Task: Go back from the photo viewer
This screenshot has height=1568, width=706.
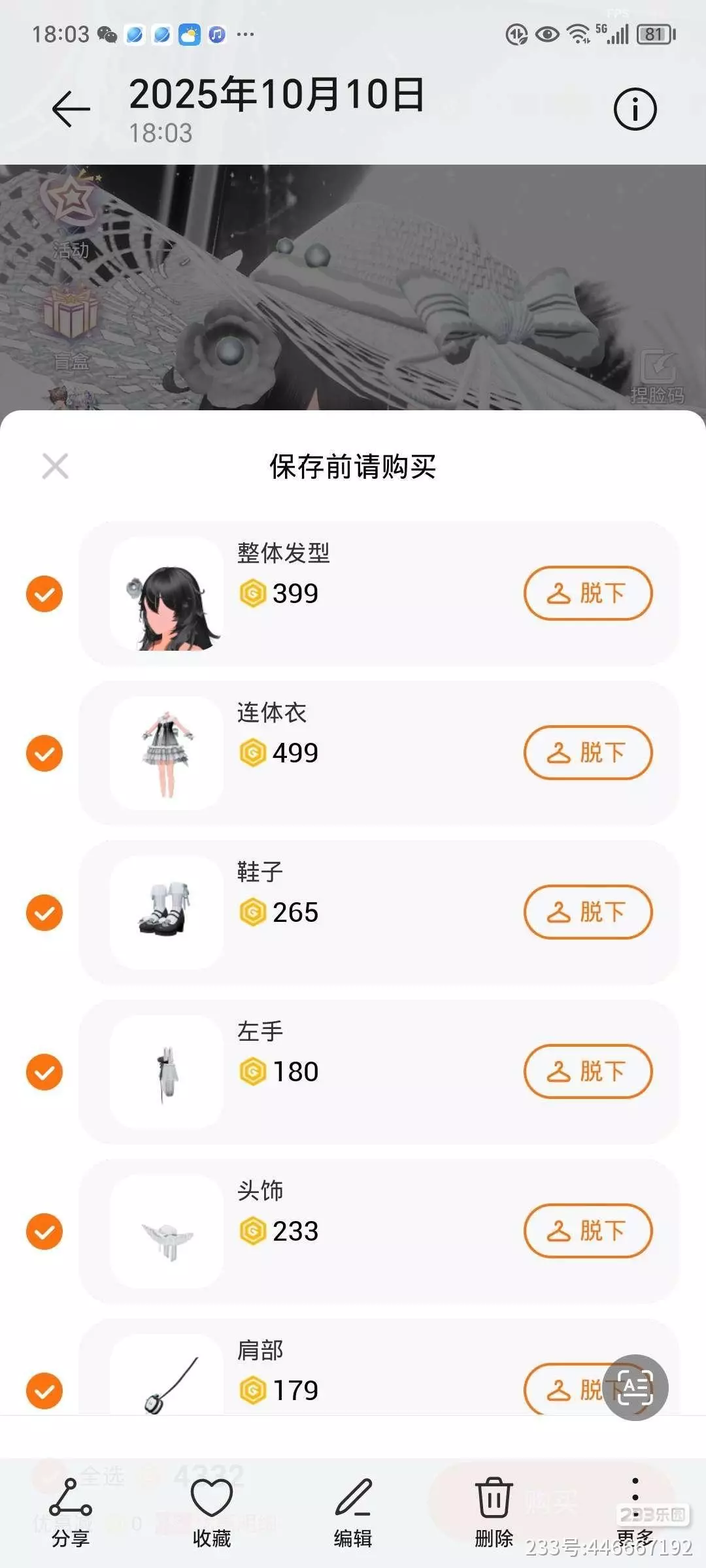Action: pos(71,108)
